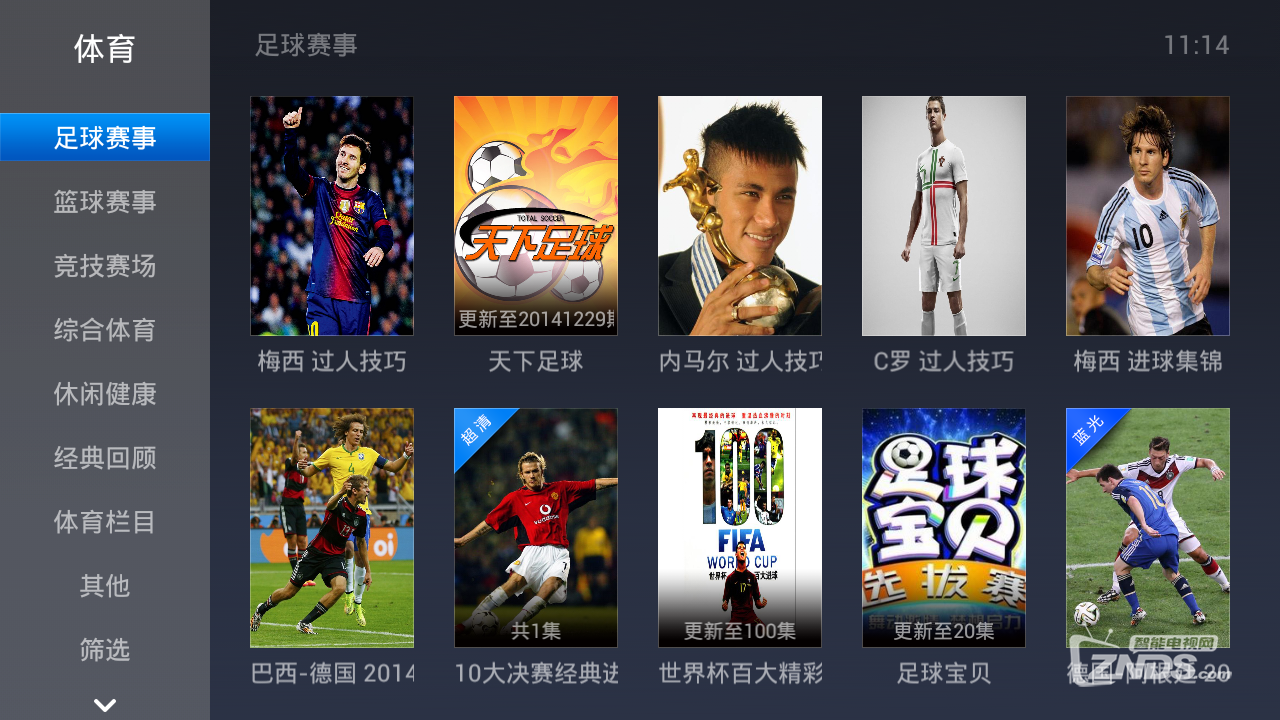
Task: Select 体育栏目 category
Action: [x=105, y=522]
